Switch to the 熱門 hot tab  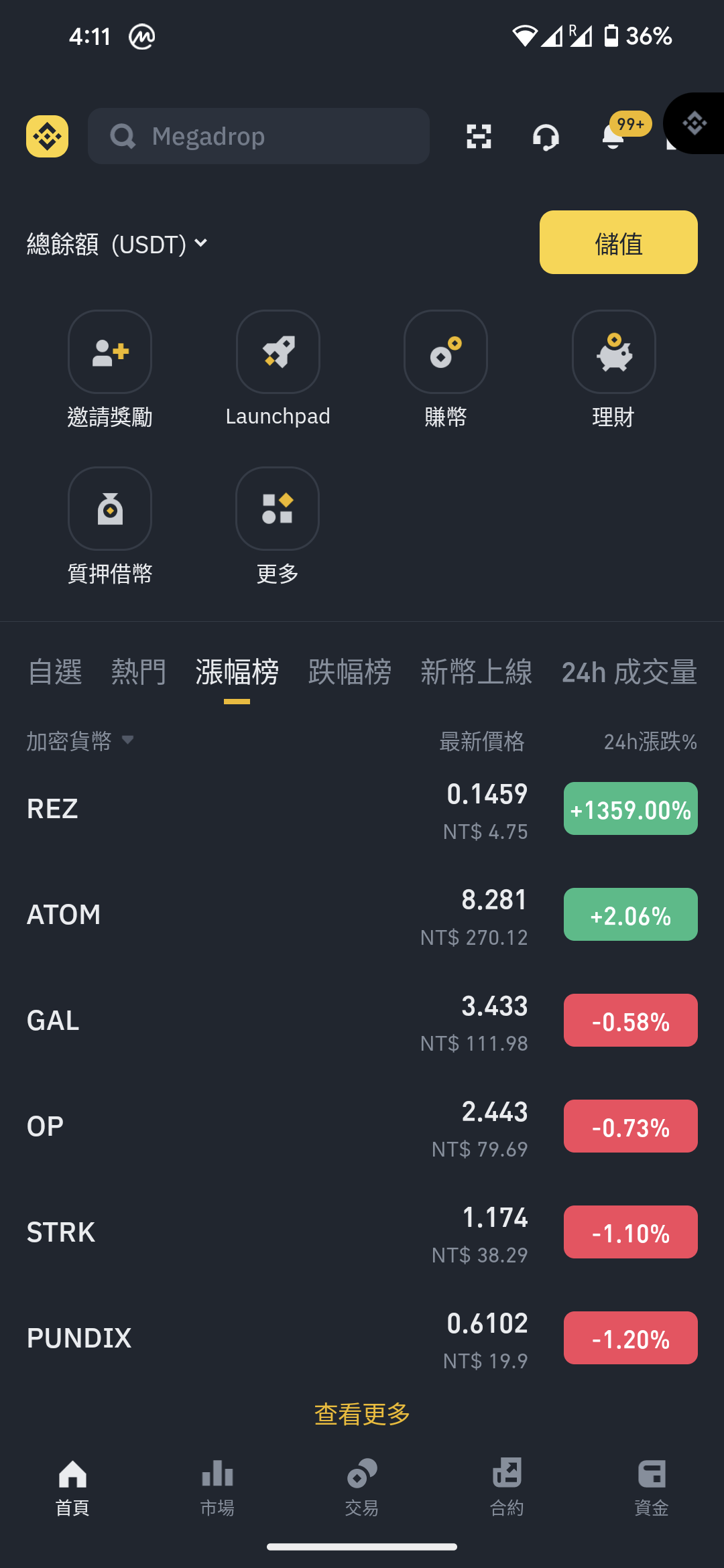tap(139, 672)
